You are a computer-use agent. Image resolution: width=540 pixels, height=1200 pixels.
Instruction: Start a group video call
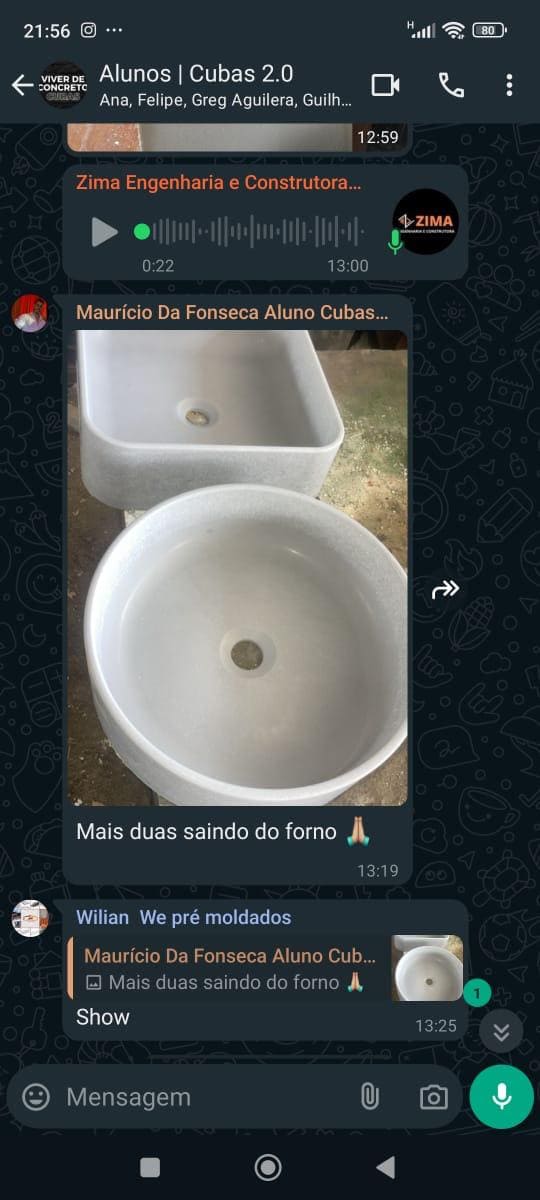pos(385,85)
